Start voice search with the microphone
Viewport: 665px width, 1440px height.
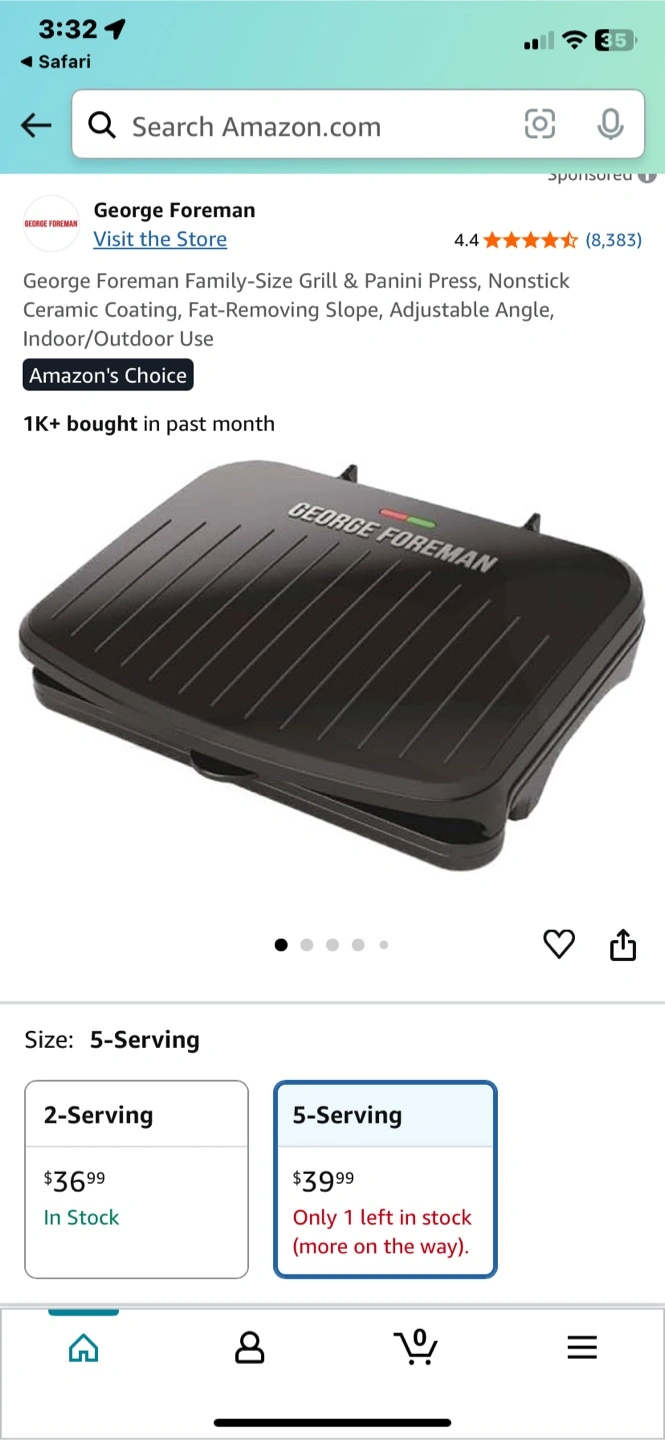click(610, 125)
